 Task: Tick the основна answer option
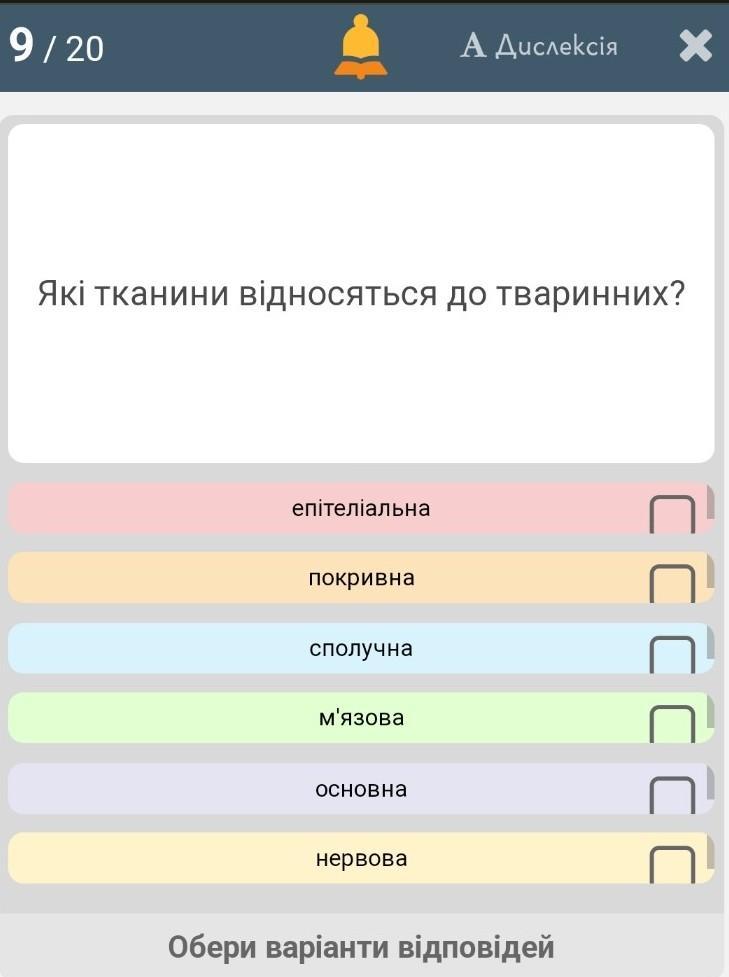361,789
